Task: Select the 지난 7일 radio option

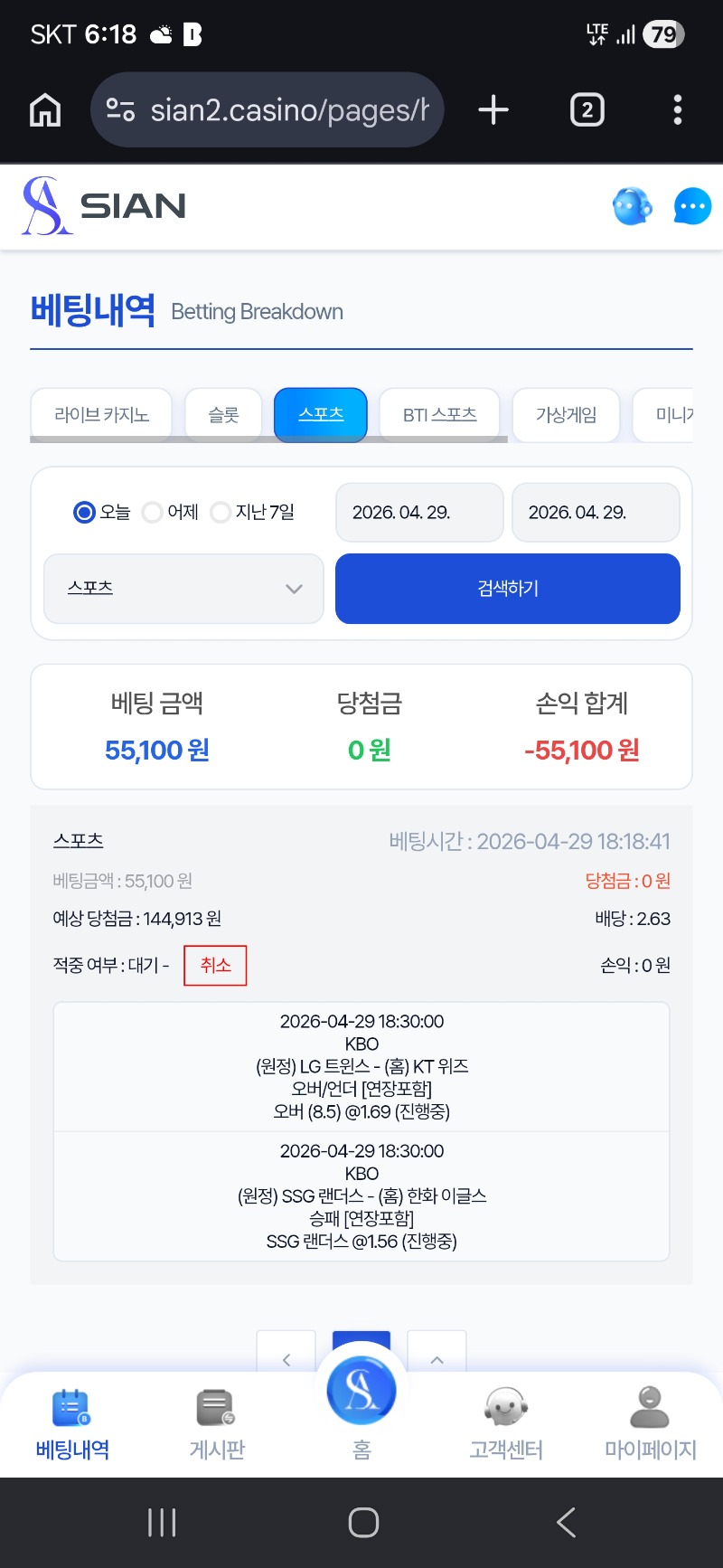Action: click(x=221, y=513)
